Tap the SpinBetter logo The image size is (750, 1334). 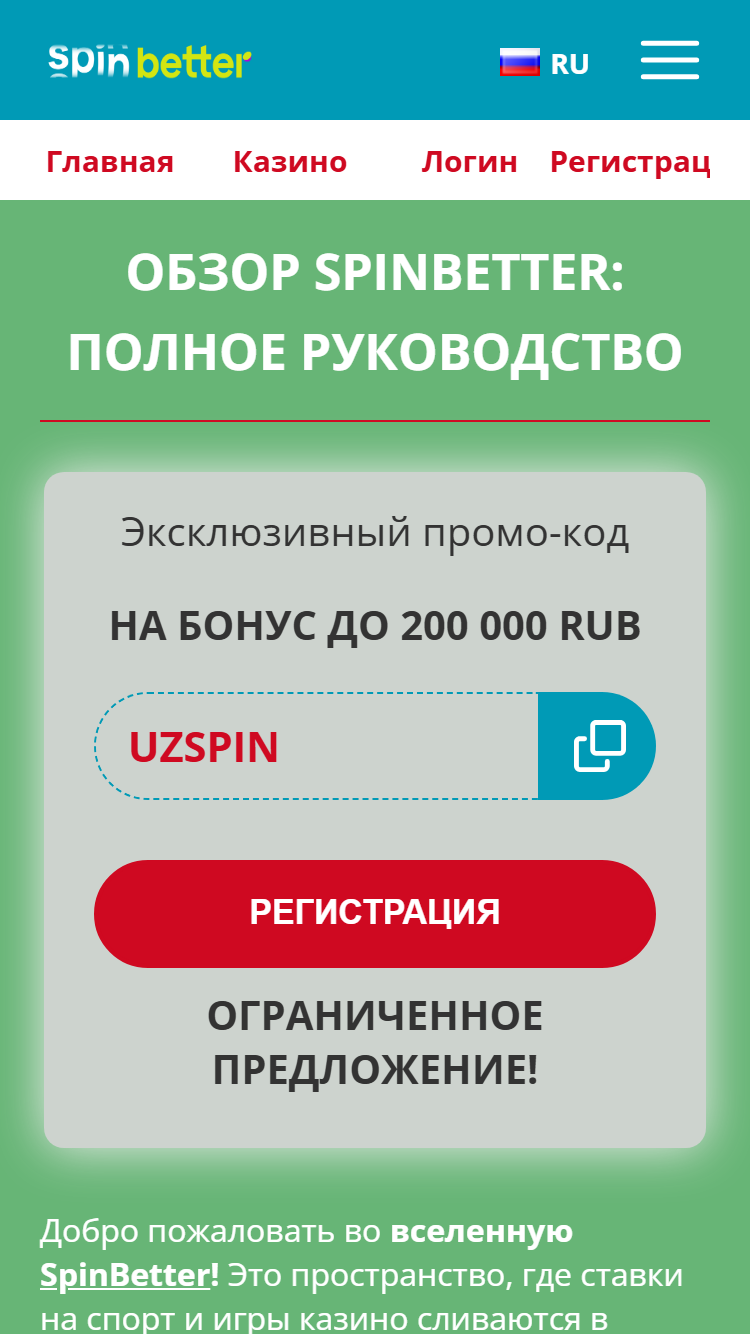pyautogui.click(x=150, y=61)
